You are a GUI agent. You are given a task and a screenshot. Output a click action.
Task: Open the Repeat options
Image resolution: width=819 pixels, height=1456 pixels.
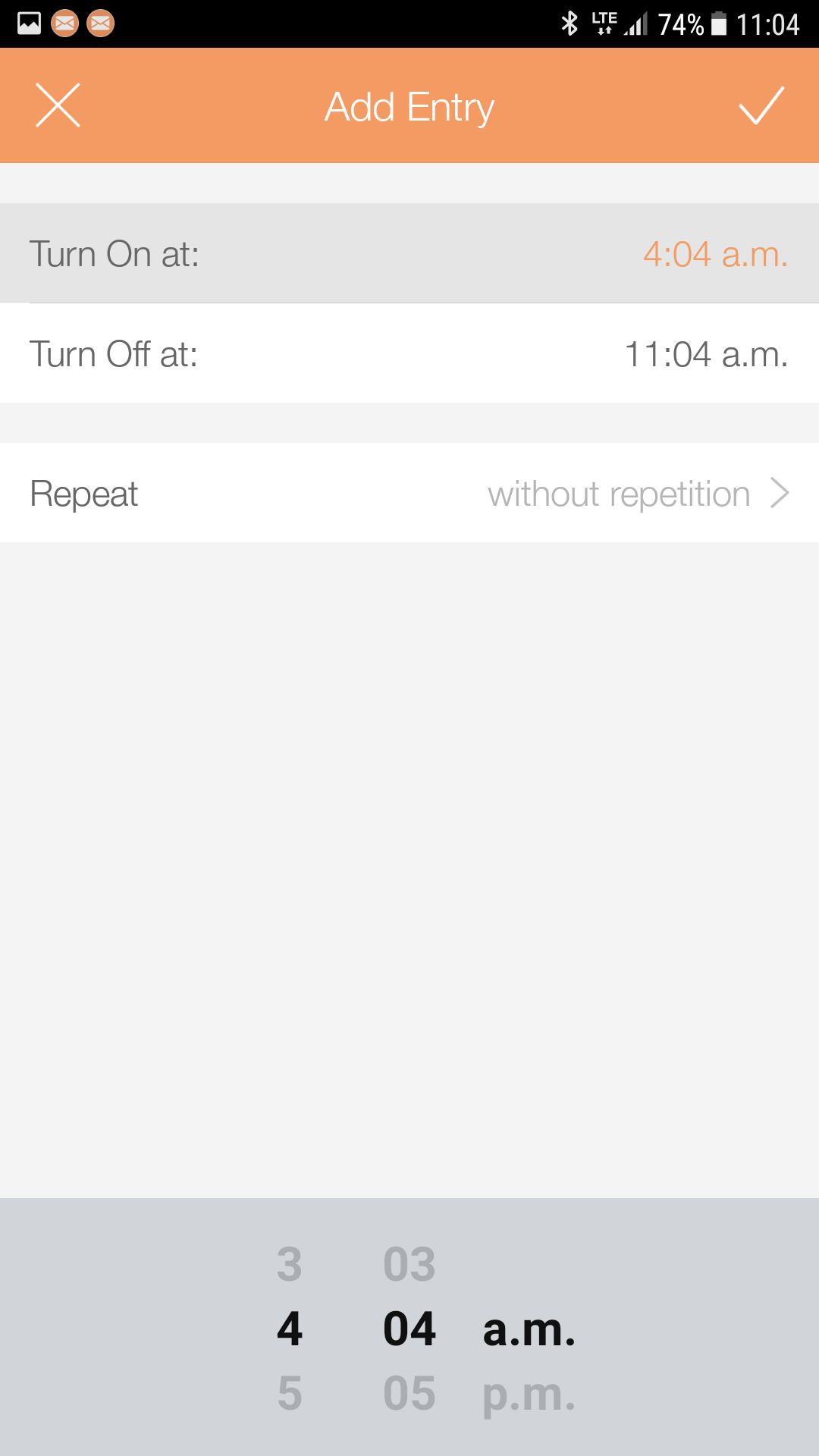tap(409, 493)
